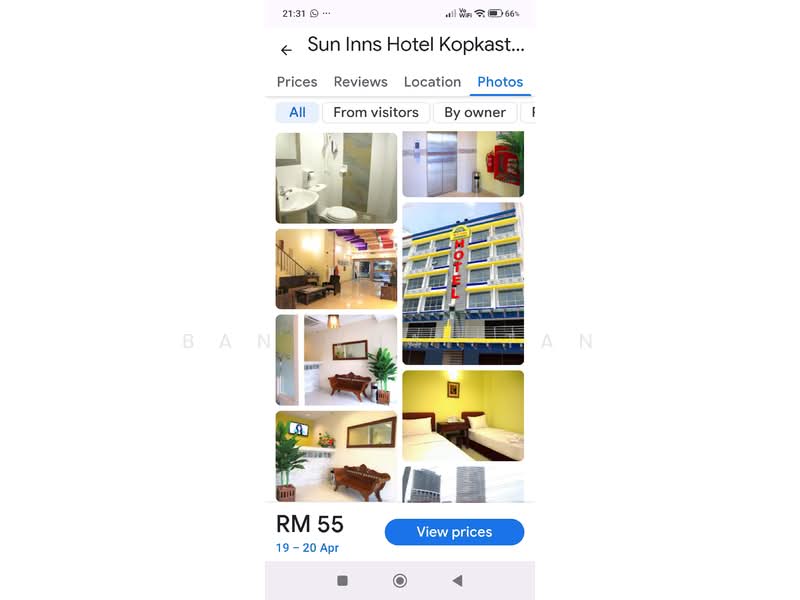
Task: Go back using the arrow icon
Action: tap(286, 50)
